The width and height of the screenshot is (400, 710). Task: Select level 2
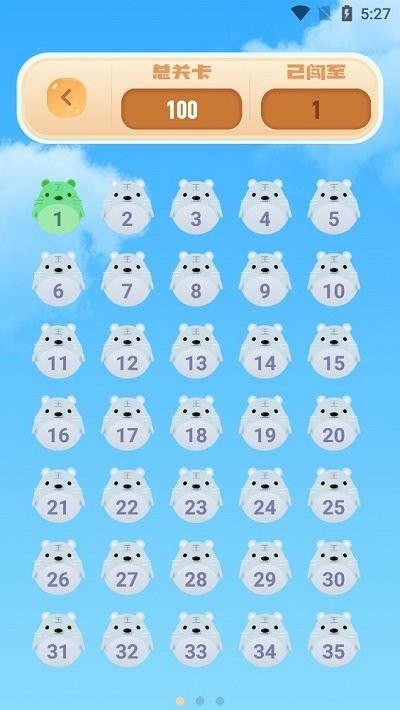pyautogui.click(x=127, y=206)
